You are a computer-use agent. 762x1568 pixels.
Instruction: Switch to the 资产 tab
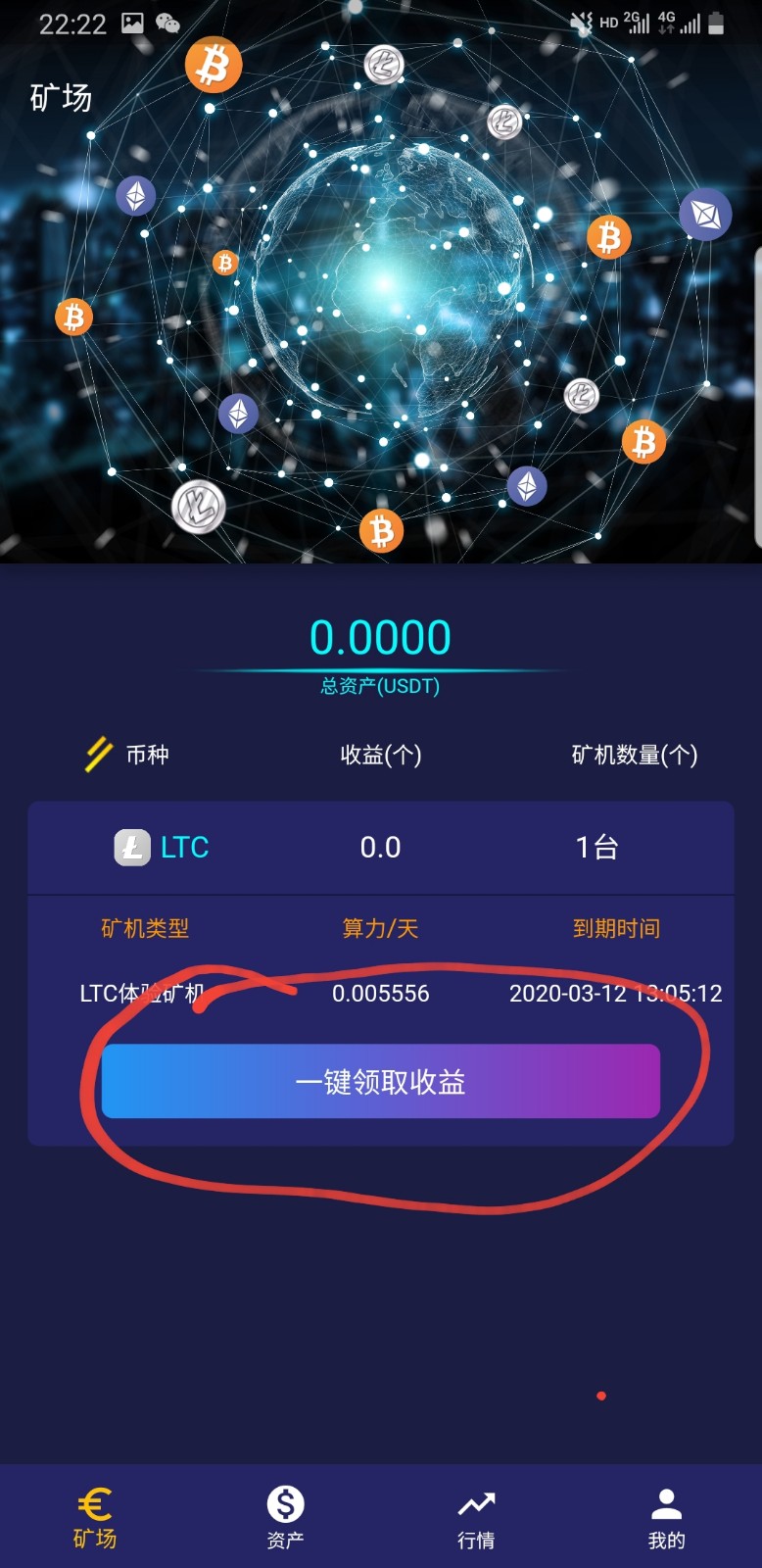tap(285, 1517)
